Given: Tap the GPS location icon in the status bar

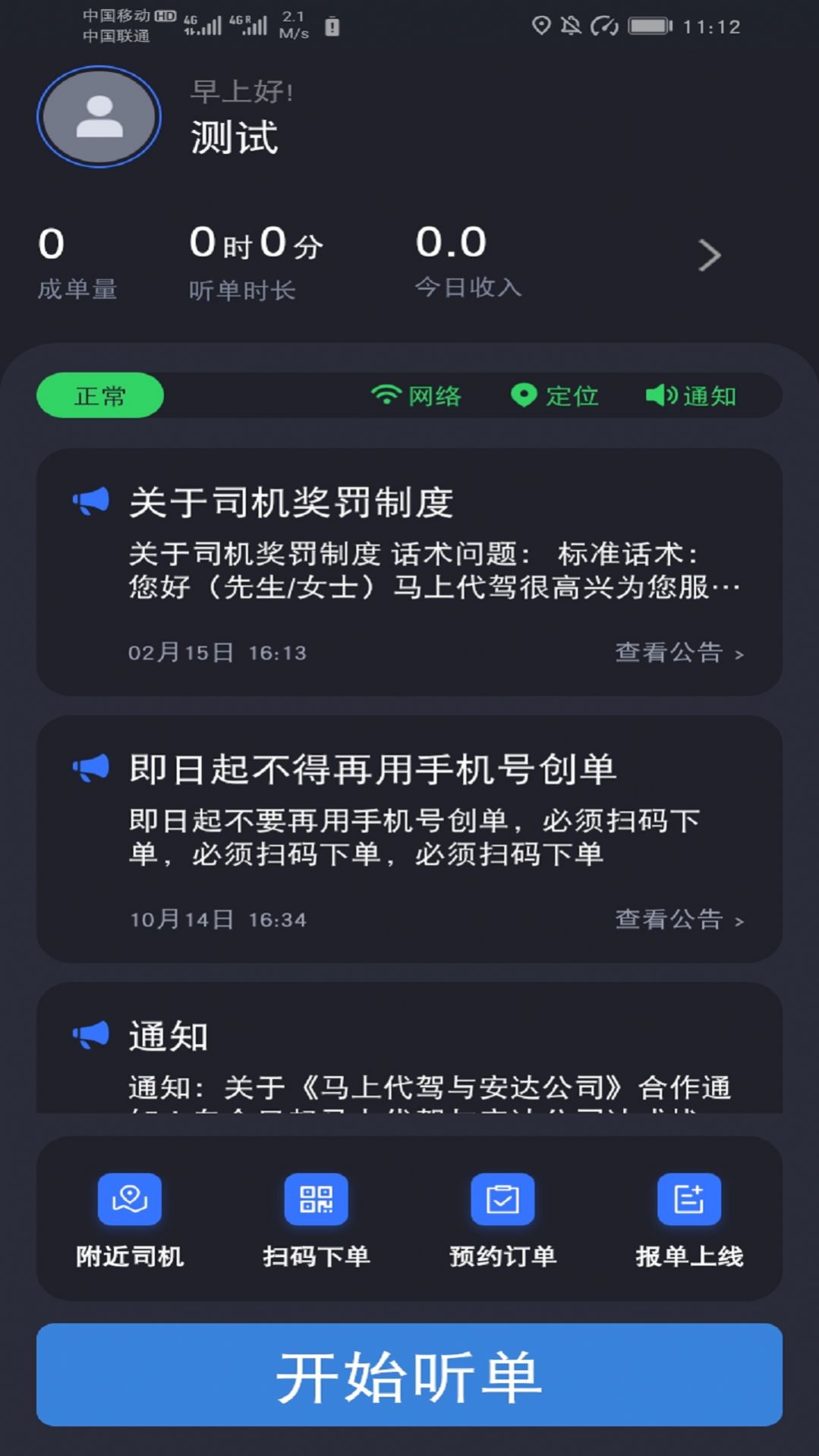Looking at the screenshot, I should click(x=541, y=26).
